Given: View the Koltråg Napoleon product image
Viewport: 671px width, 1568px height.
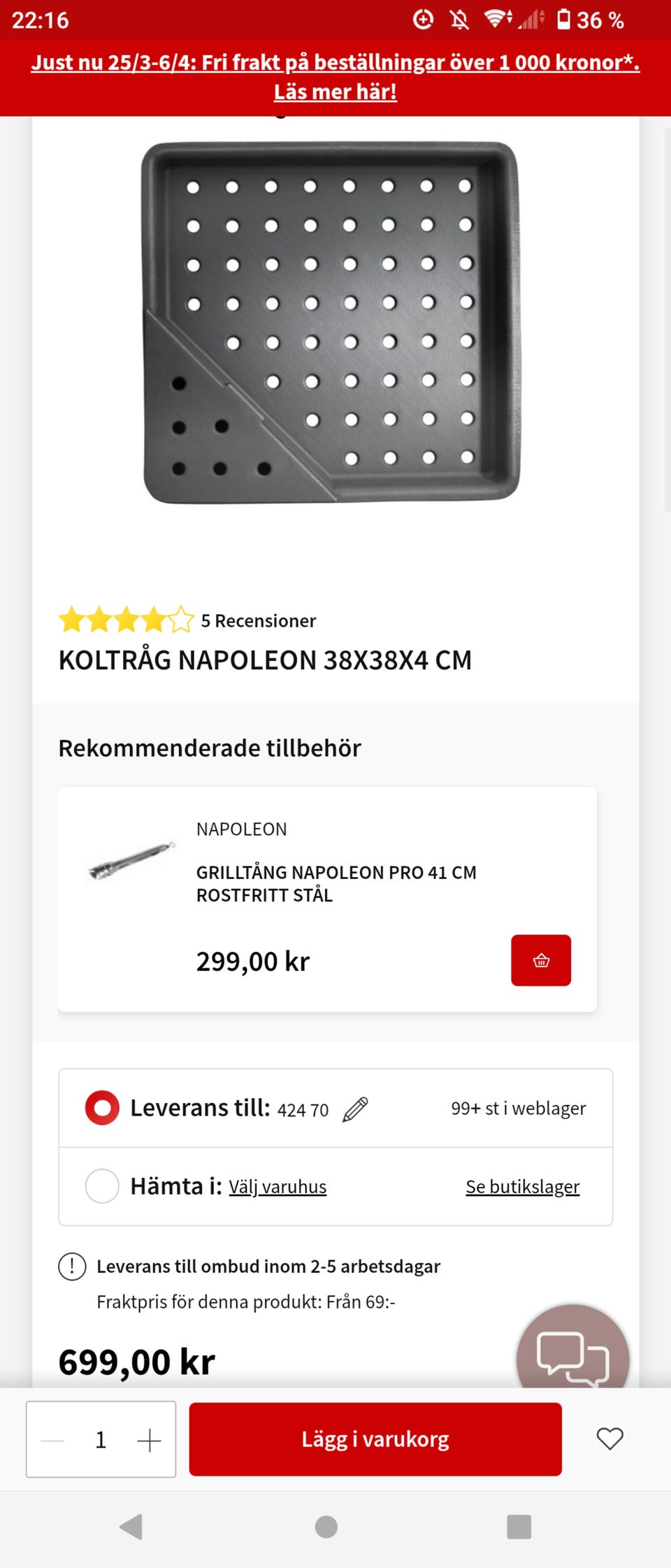Looking at the screenshot, I should (331, 322).
